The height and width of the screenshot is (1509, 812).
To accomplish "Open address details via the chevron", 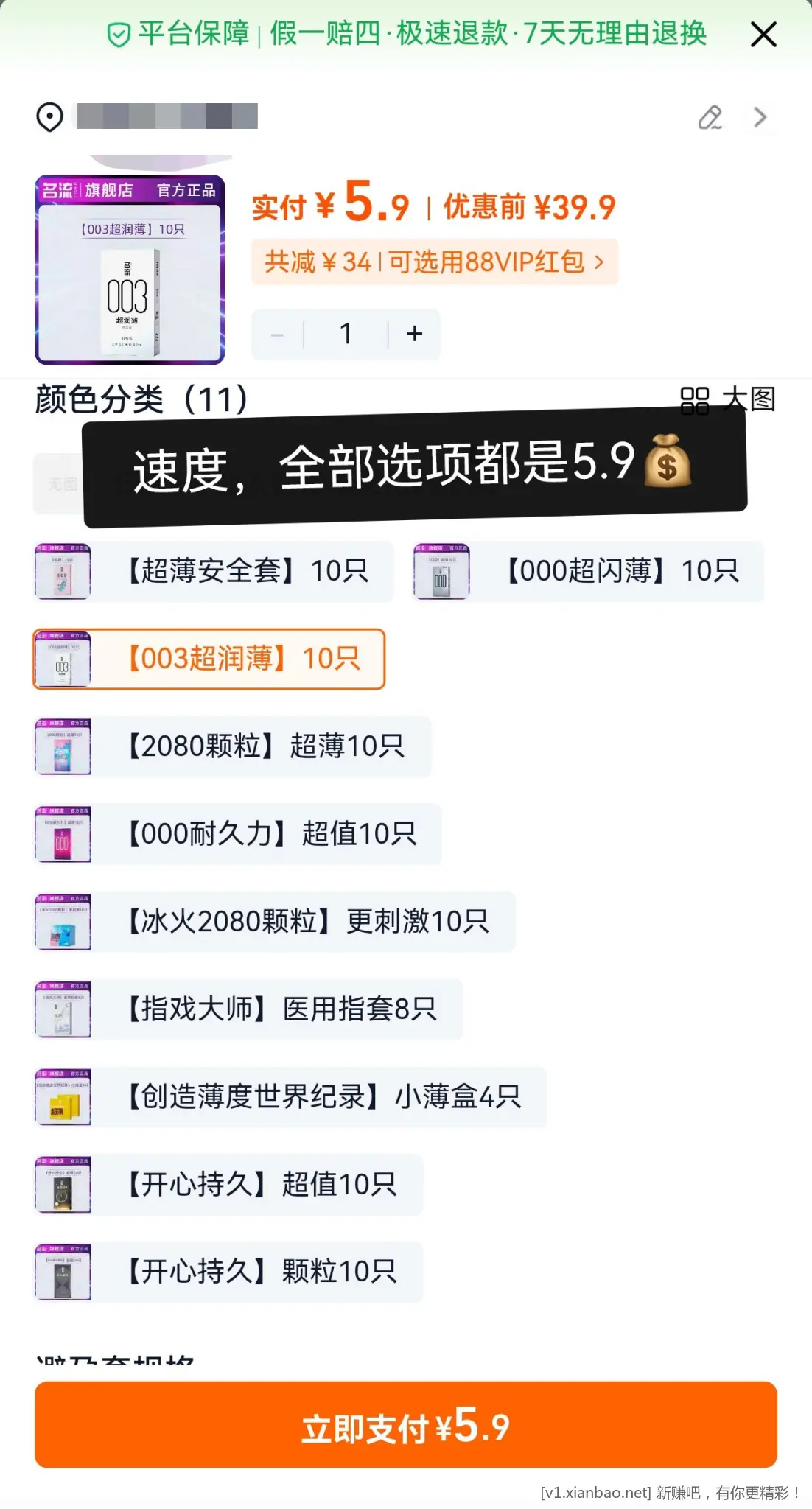I will pos(760,117).
